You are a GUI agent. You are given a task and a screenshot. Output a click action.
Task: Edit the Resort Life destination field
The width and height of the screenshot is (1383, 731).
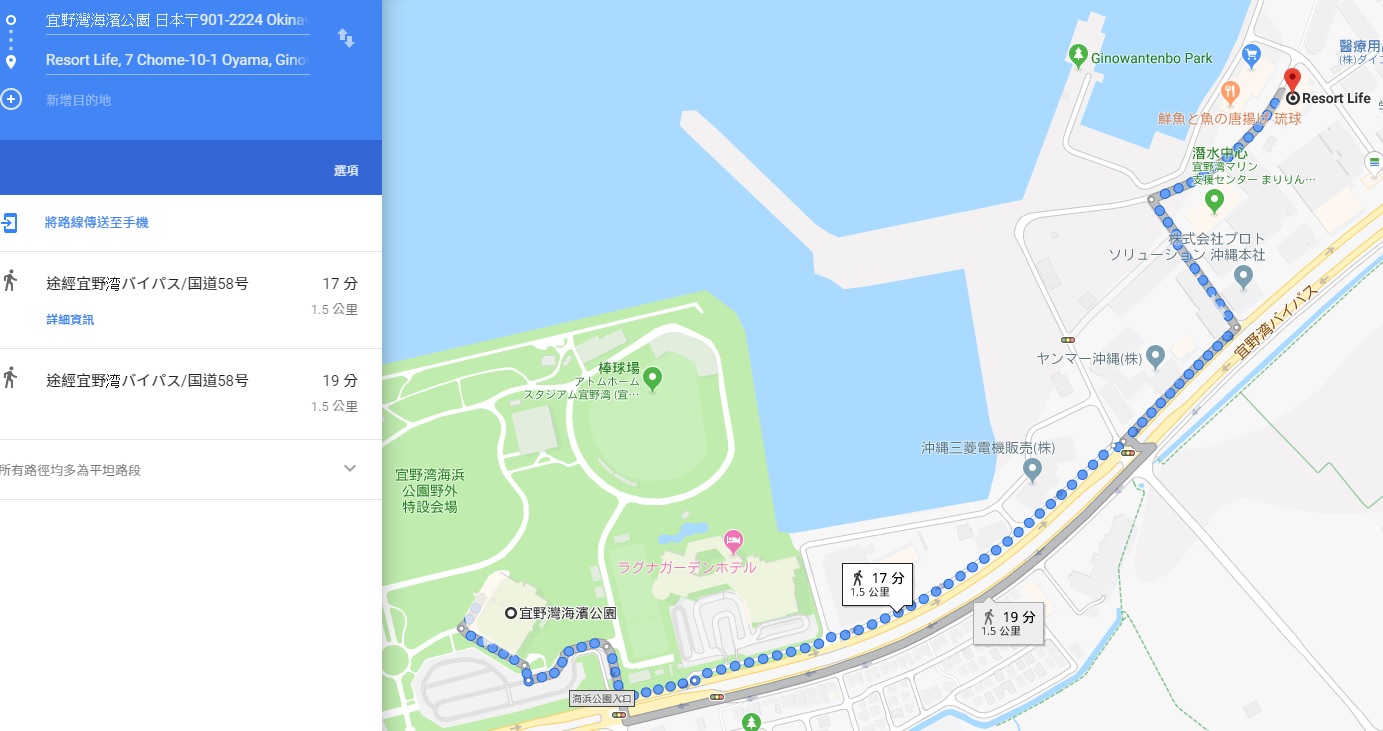(177, 60)
